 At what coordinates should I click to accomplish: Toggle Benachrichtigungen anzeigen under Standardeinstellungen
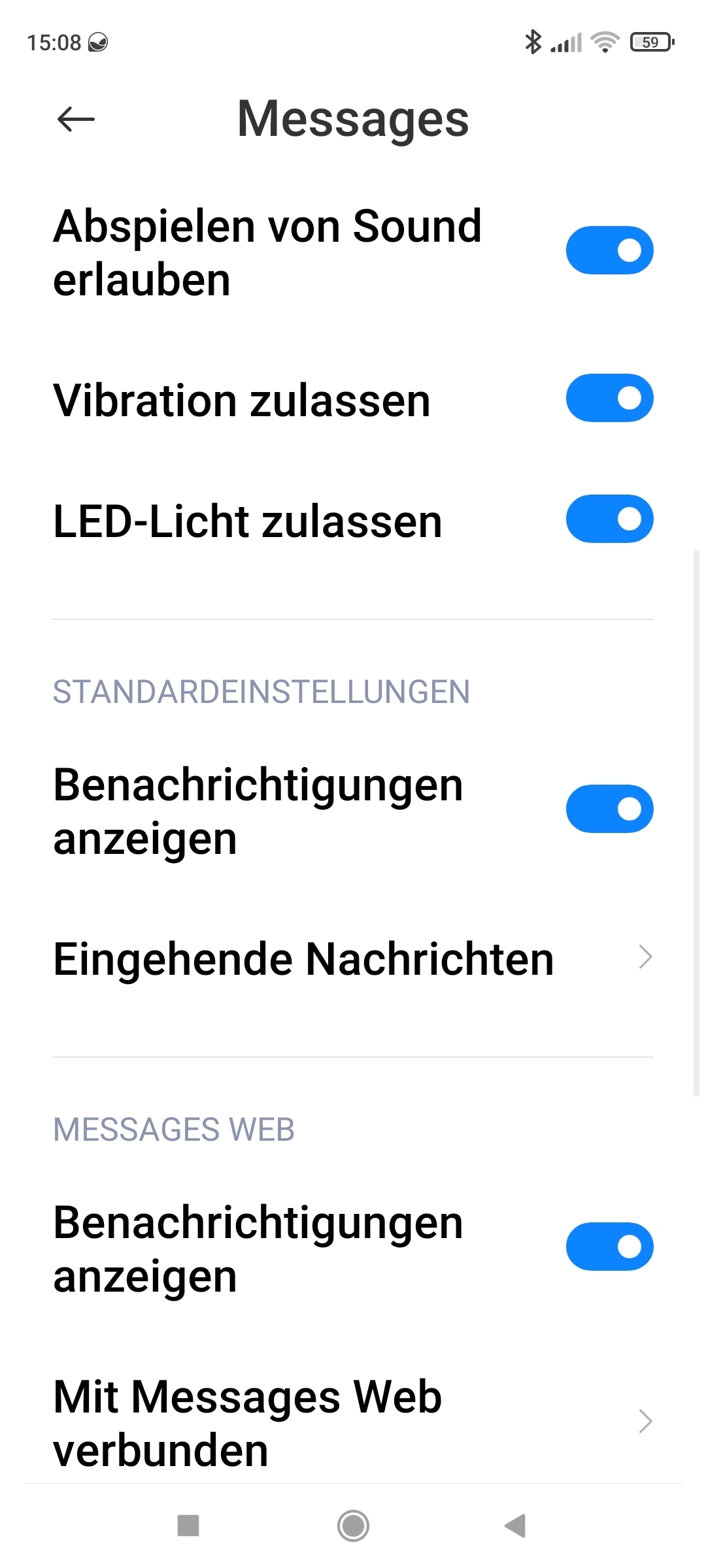609,809
